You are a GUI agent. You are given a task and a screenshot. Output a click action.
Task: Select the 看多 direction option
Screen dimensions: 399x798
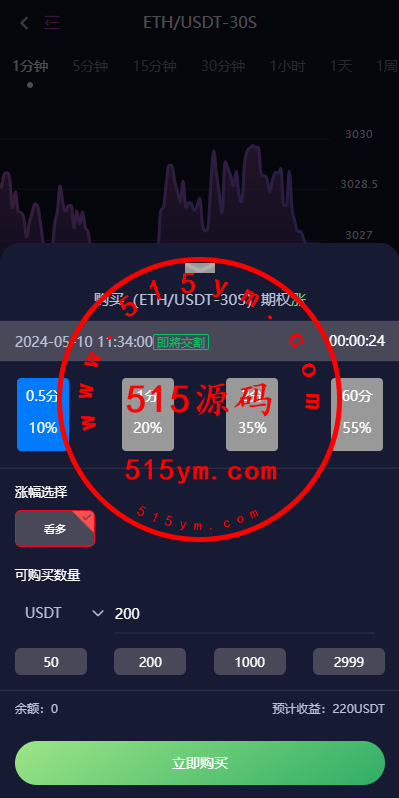(x=55, y=528)
